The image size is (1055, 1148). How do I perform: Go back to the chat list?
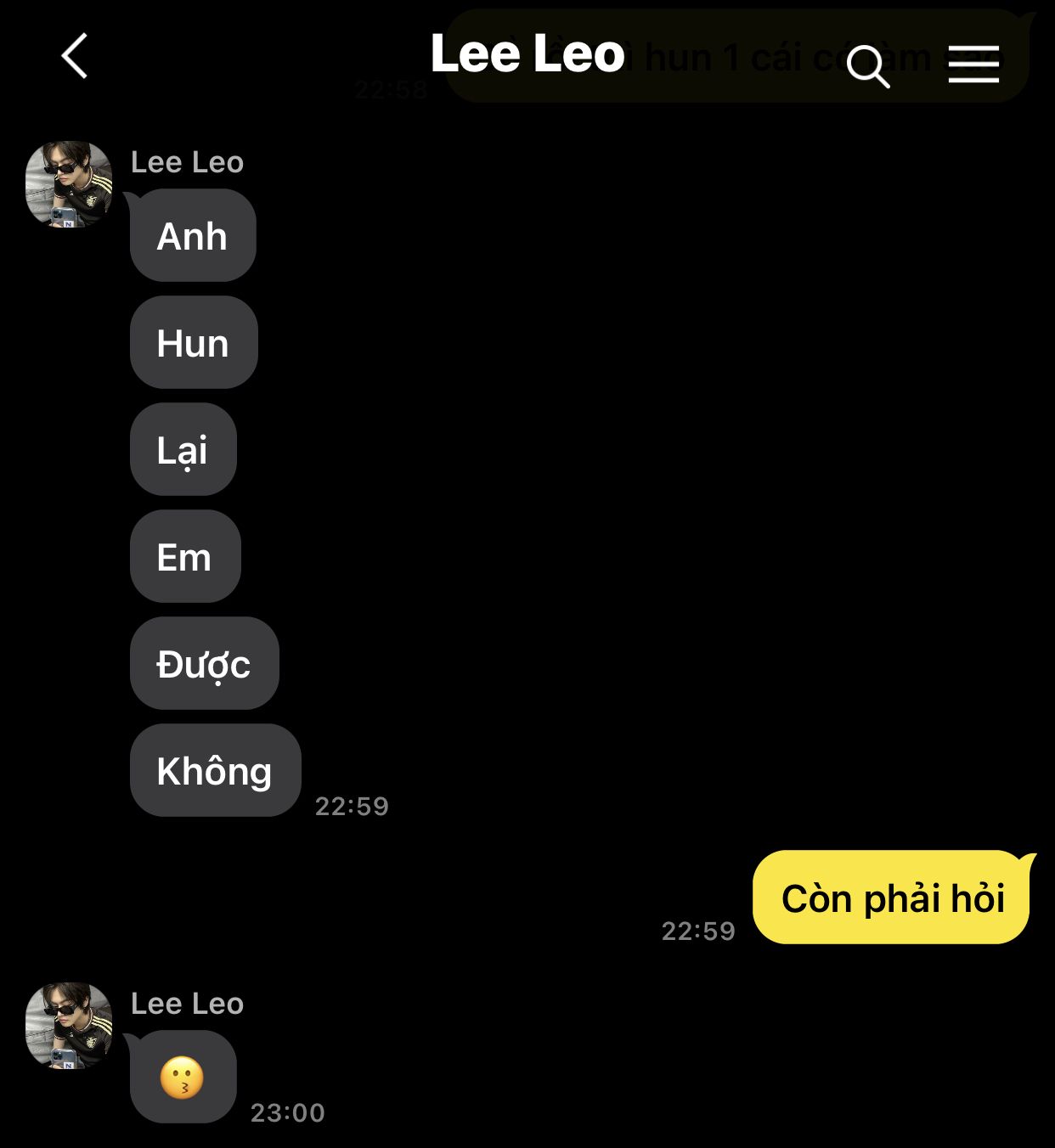click(x=75, y=56)
